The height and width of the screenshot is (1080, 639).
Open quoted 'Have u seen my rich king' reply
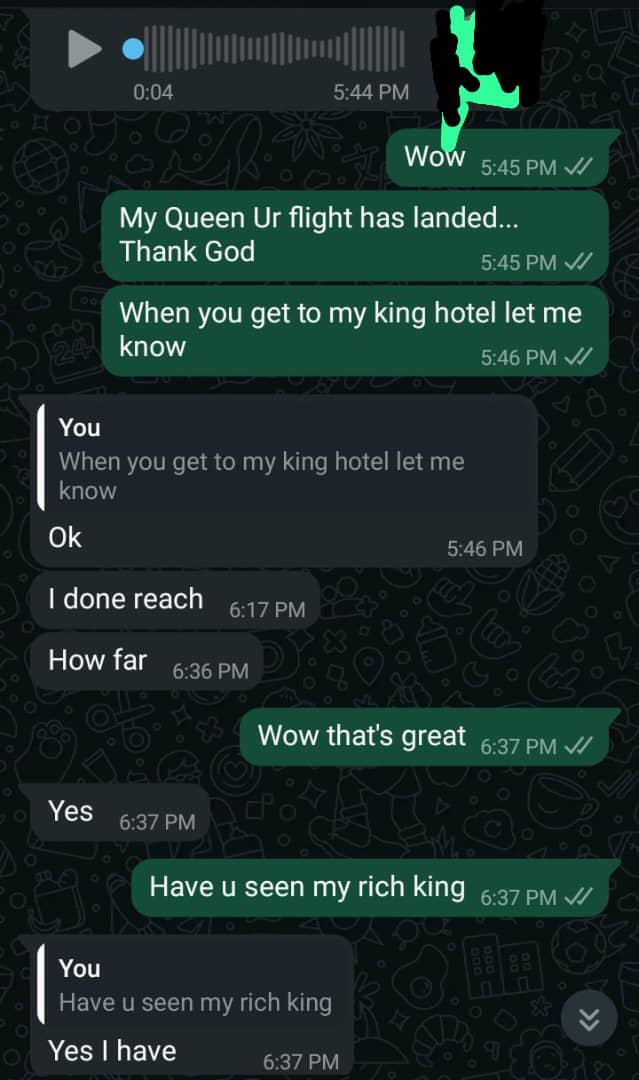click(195, 987)
